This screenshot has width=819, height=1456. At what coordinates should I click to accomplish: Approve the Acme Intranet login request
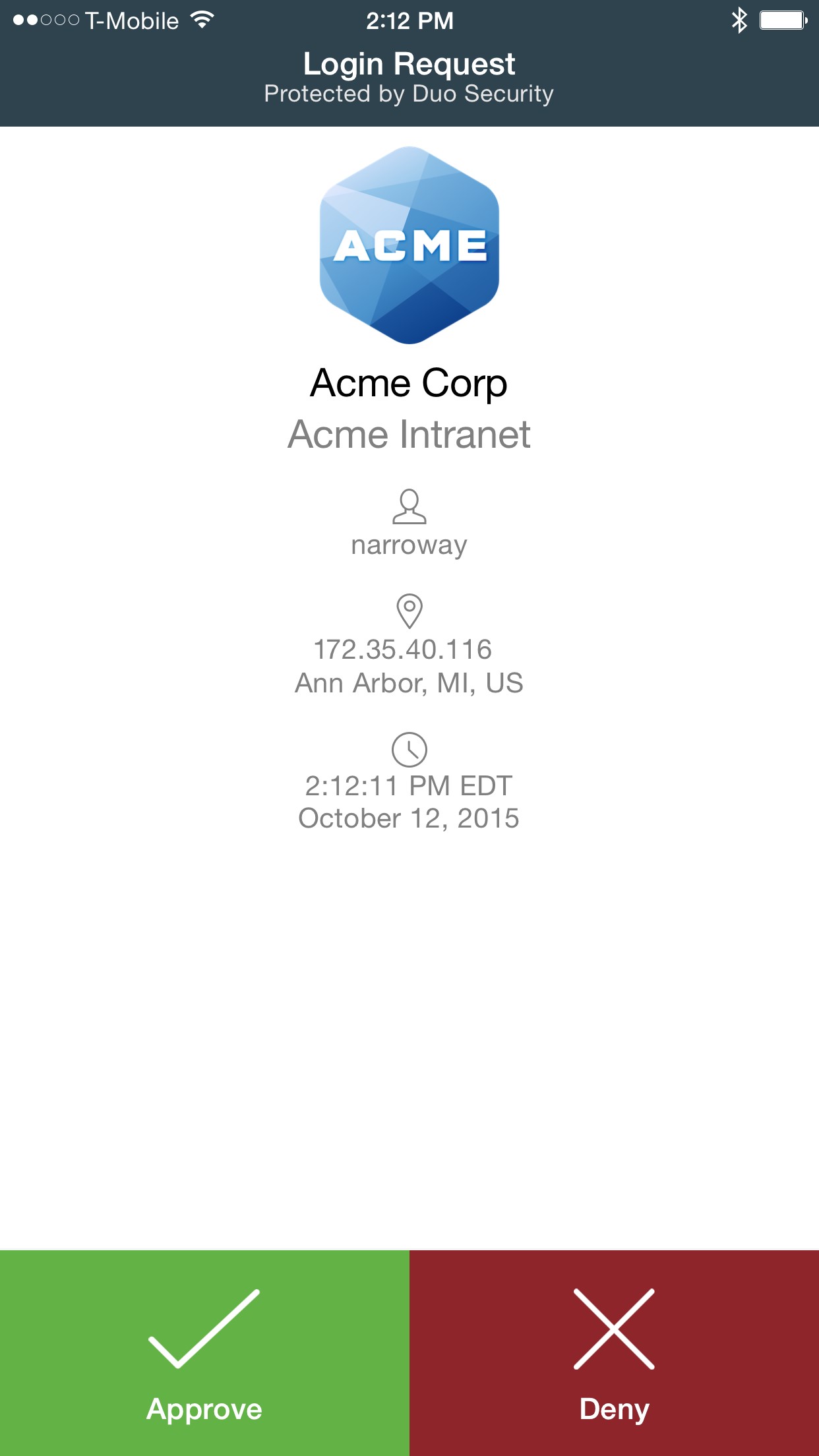204,1352
